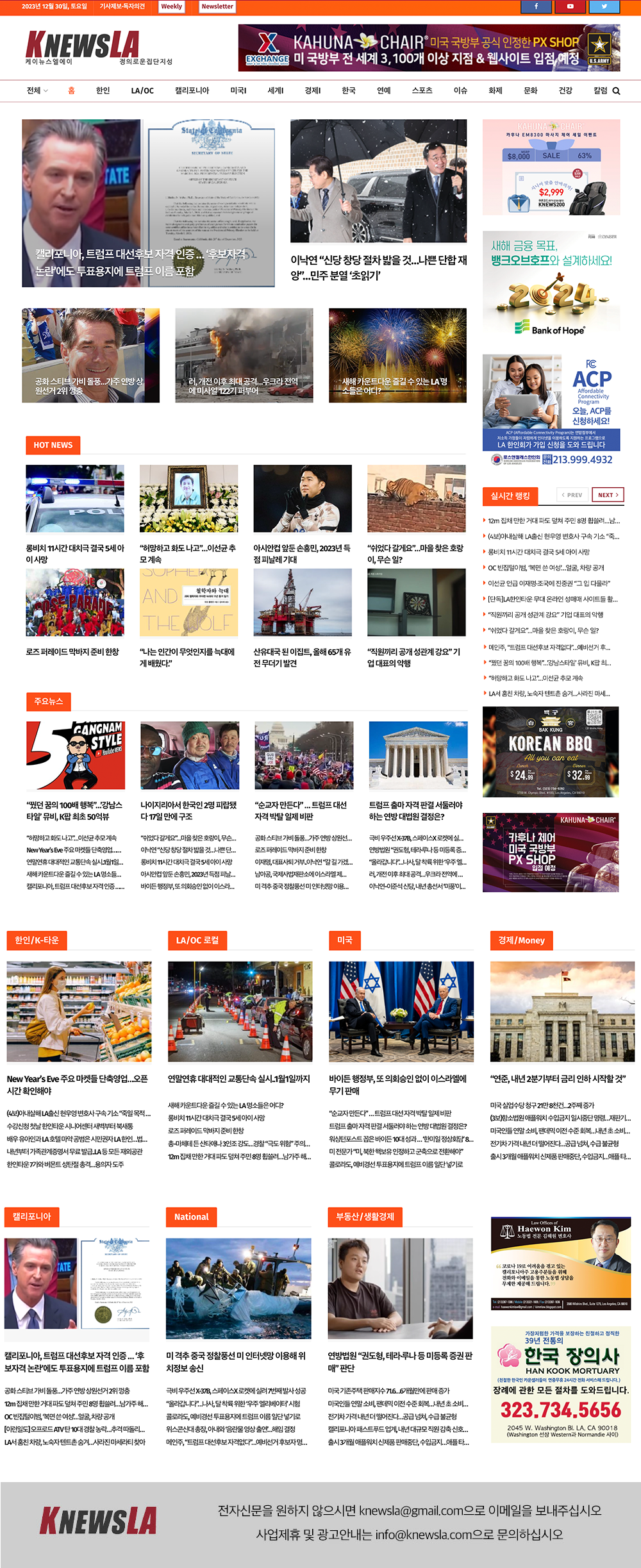Screen dimensions: 641x1568
Task: Open 강남스타일 뮤비 50억뷰 article
Action: (x=74, y=810)
